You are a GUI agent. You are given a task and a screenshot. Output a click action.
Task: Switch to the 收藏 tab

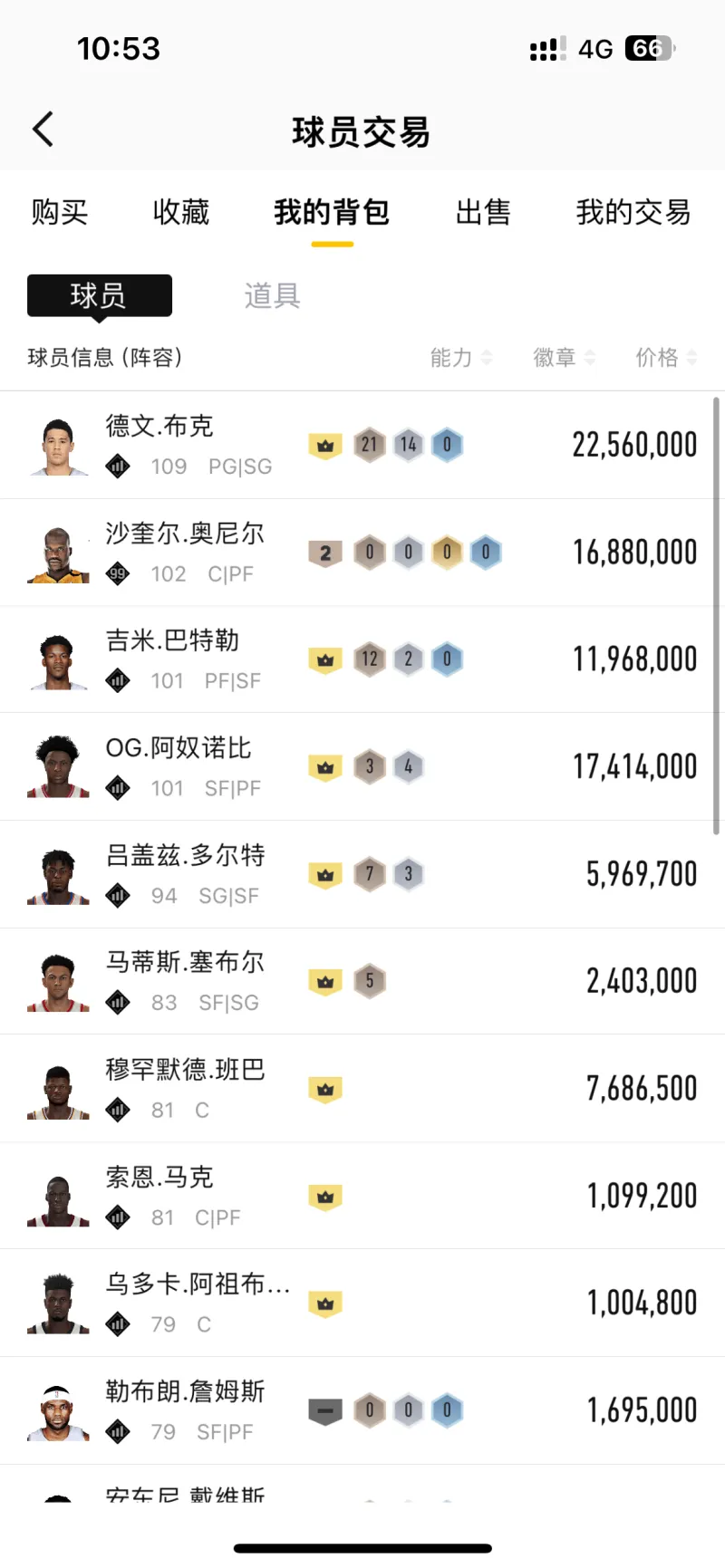(180, 212)
